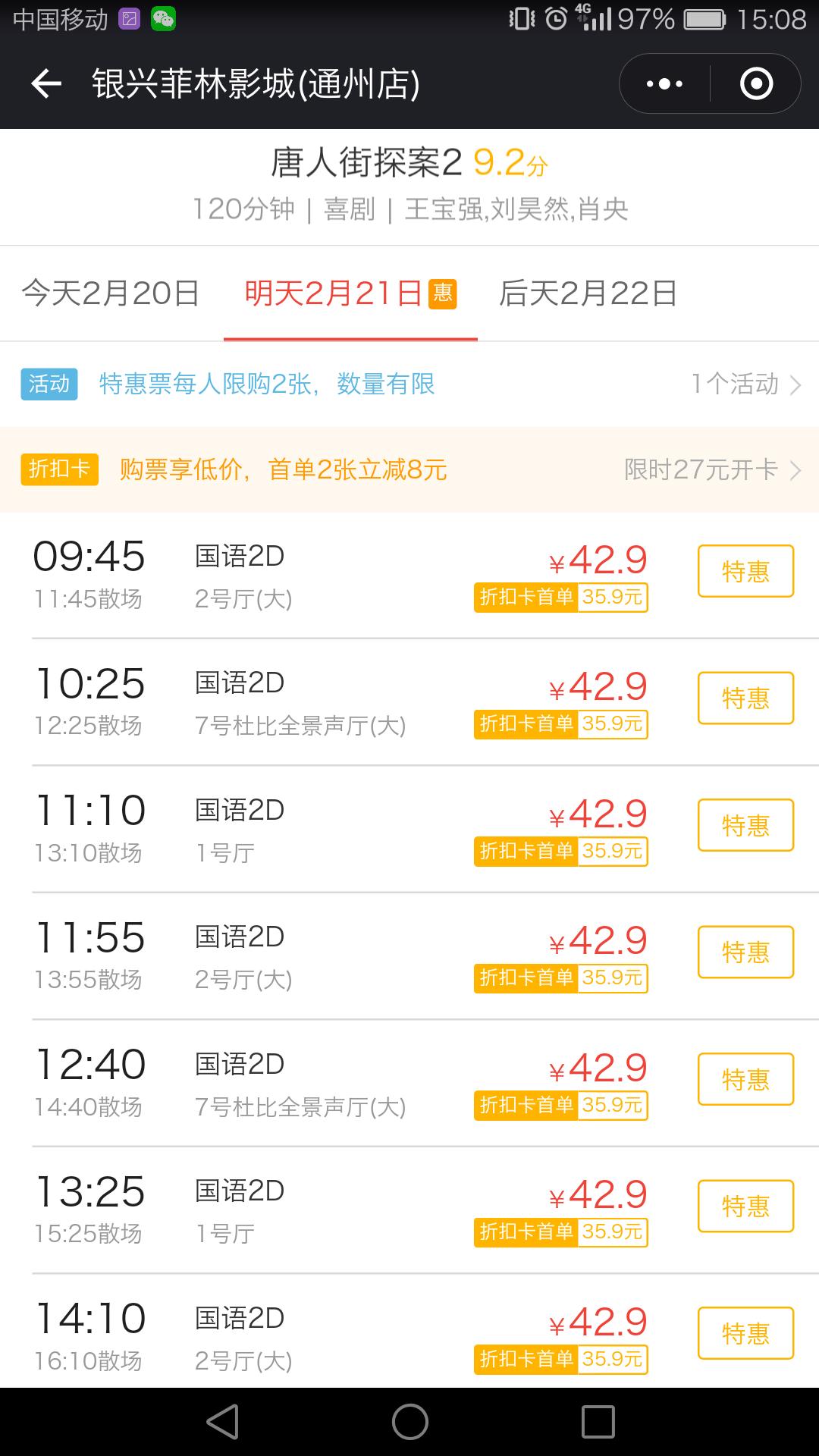
Task: Pick the 特惠 button at 12:40
Action: 745,1079
